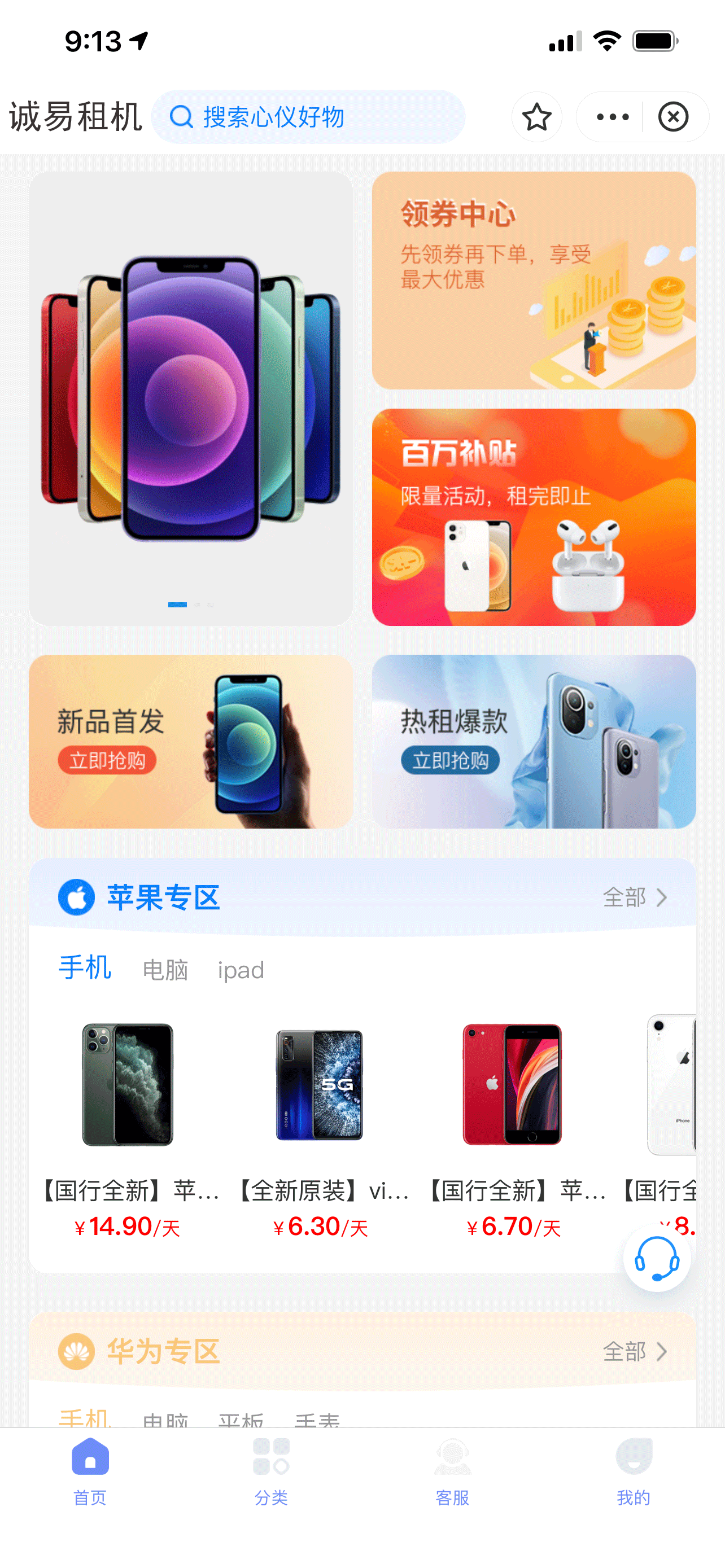
Task: Tap the 搜索心仪好物 search box
Action: point(307,117)
